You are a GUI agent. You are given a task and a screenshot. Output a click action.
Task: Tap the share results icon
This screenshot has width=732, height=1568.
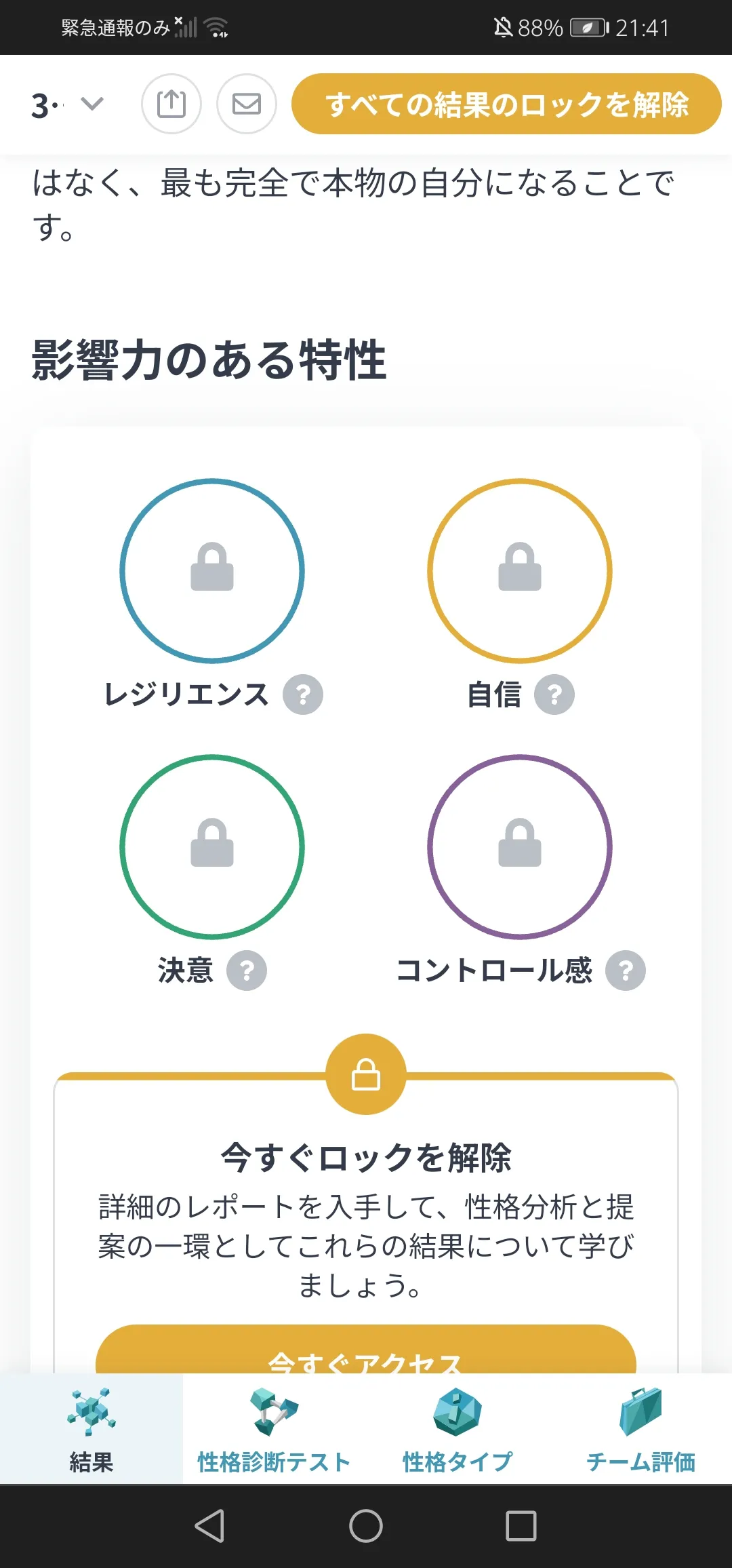171,104
